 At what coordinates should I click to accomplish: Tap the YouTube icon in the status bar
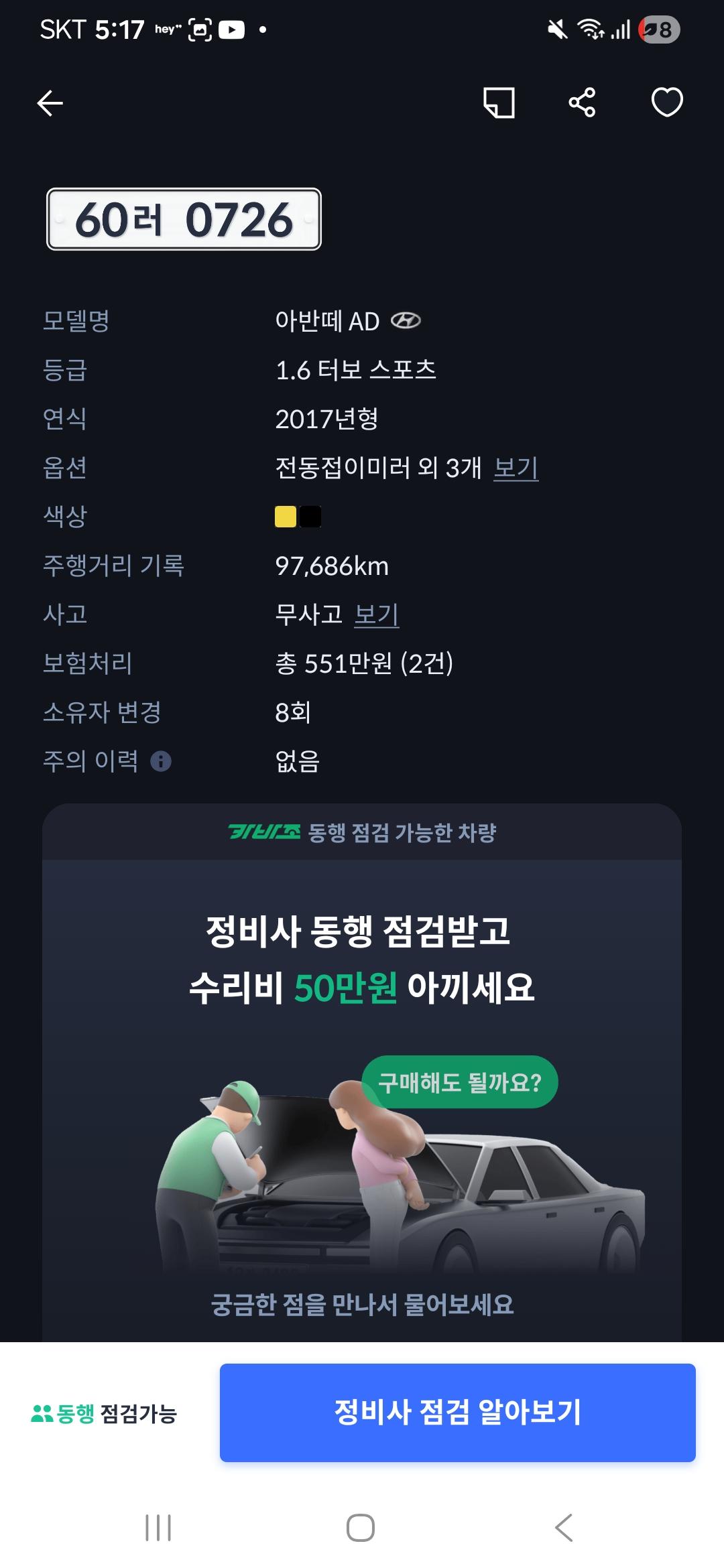(x=233, y=29)
